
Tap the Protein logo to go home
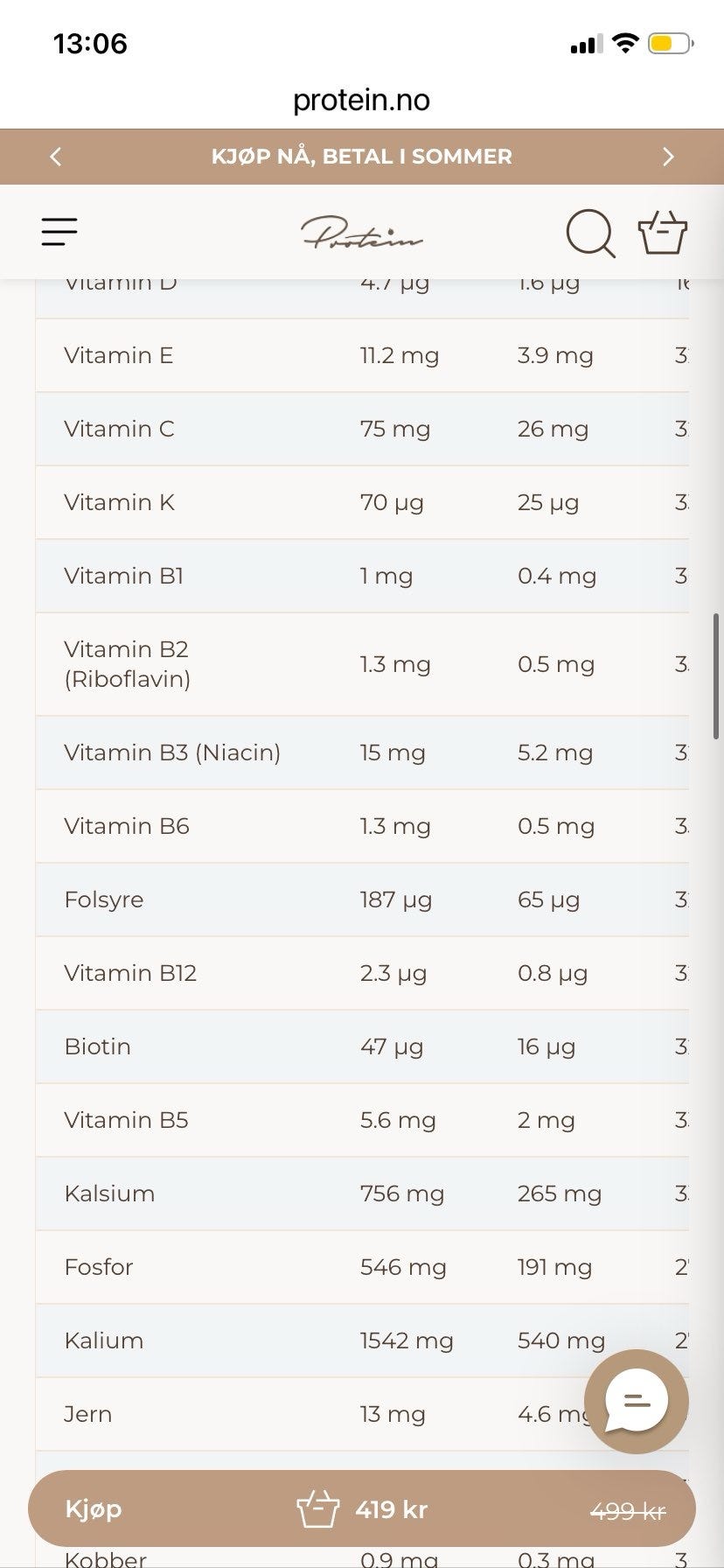pyautogui.click(x=361, y=234)
